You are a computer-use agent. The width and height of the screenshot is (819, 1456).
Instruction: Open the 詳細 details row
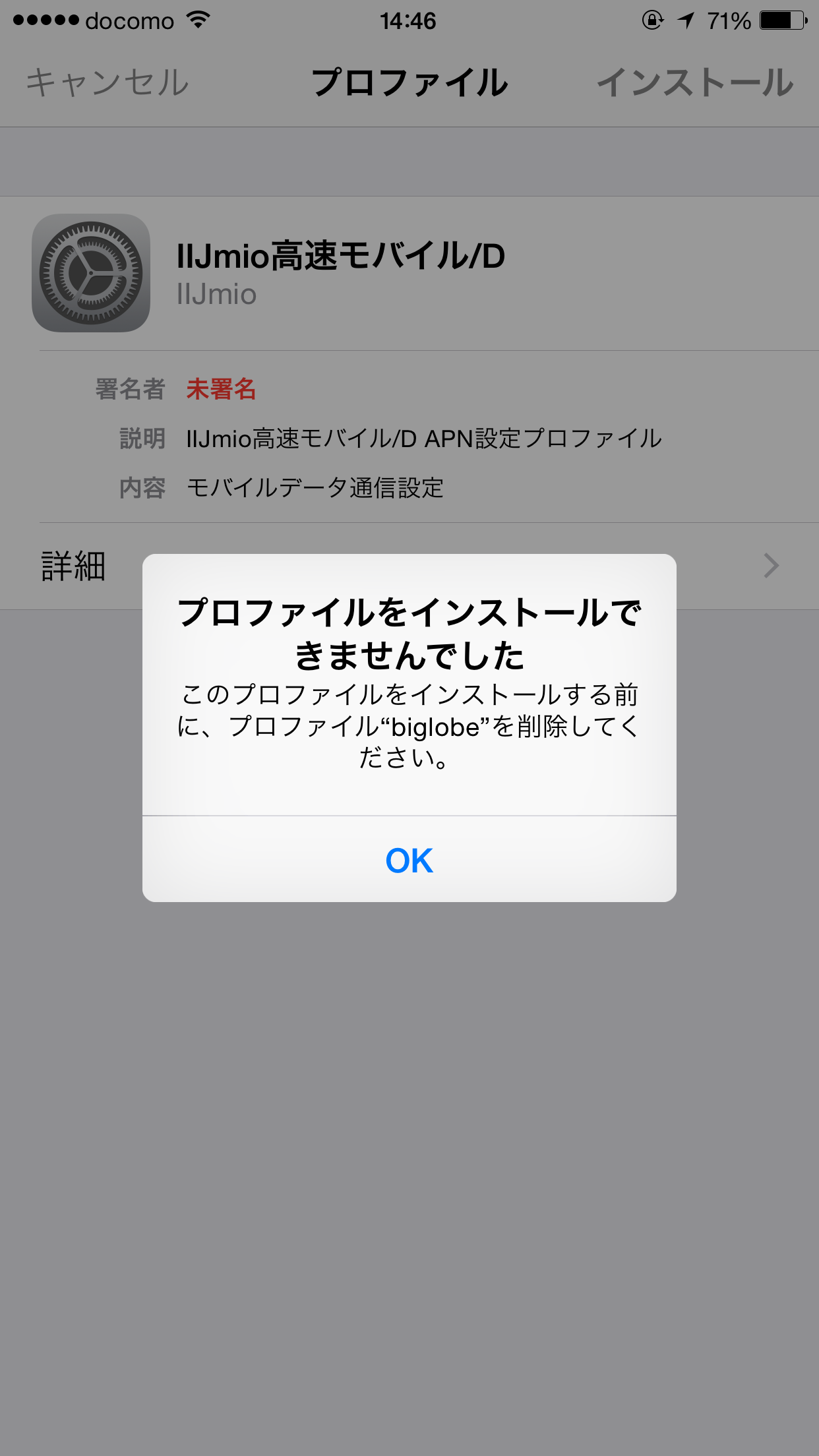point(409,566)
